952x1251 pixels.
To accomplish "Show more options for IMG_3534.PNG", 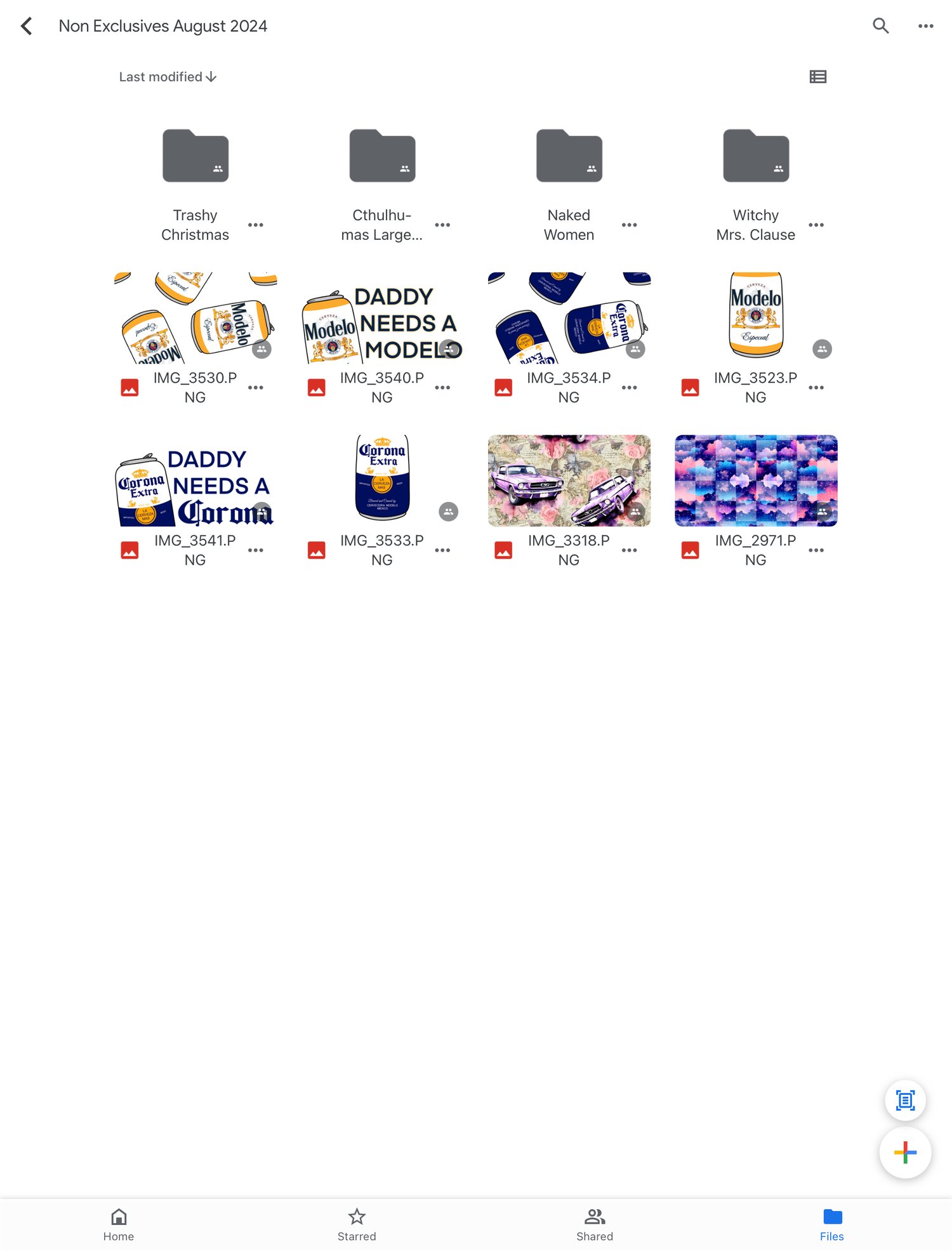I will click(x=629, y=387).
